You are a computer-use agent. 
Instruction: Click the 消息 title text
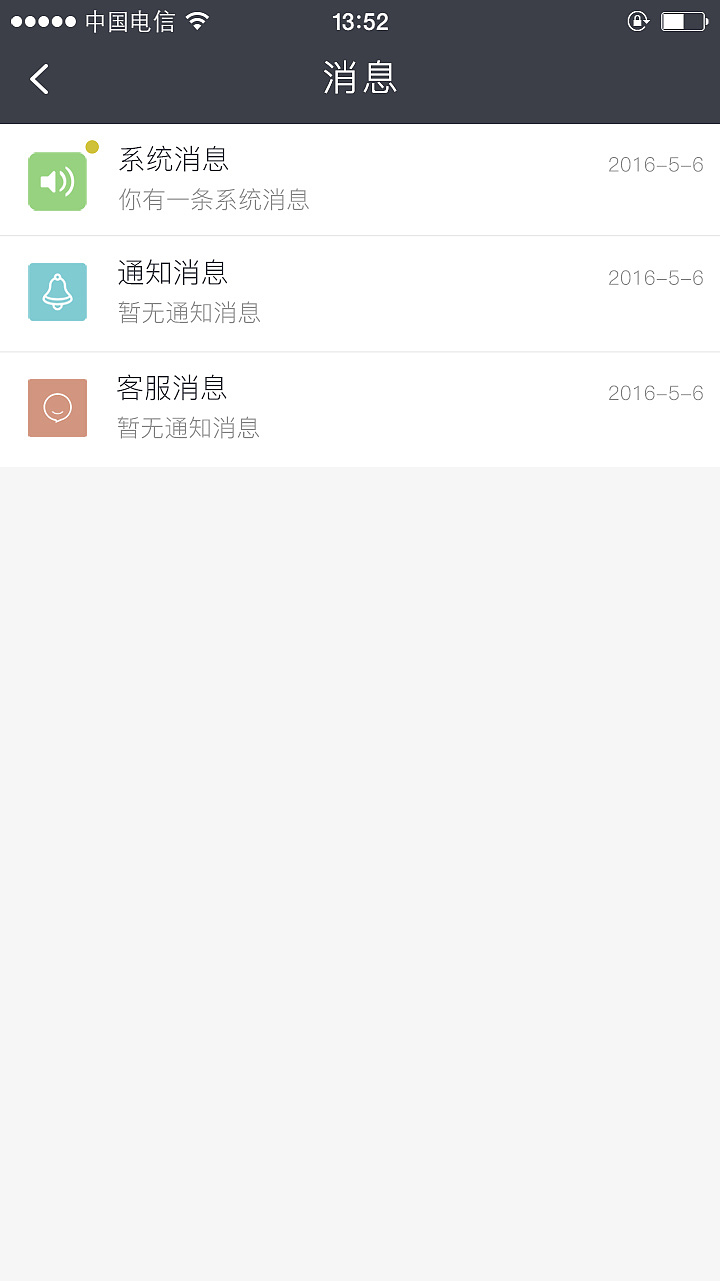coord(360,76)
